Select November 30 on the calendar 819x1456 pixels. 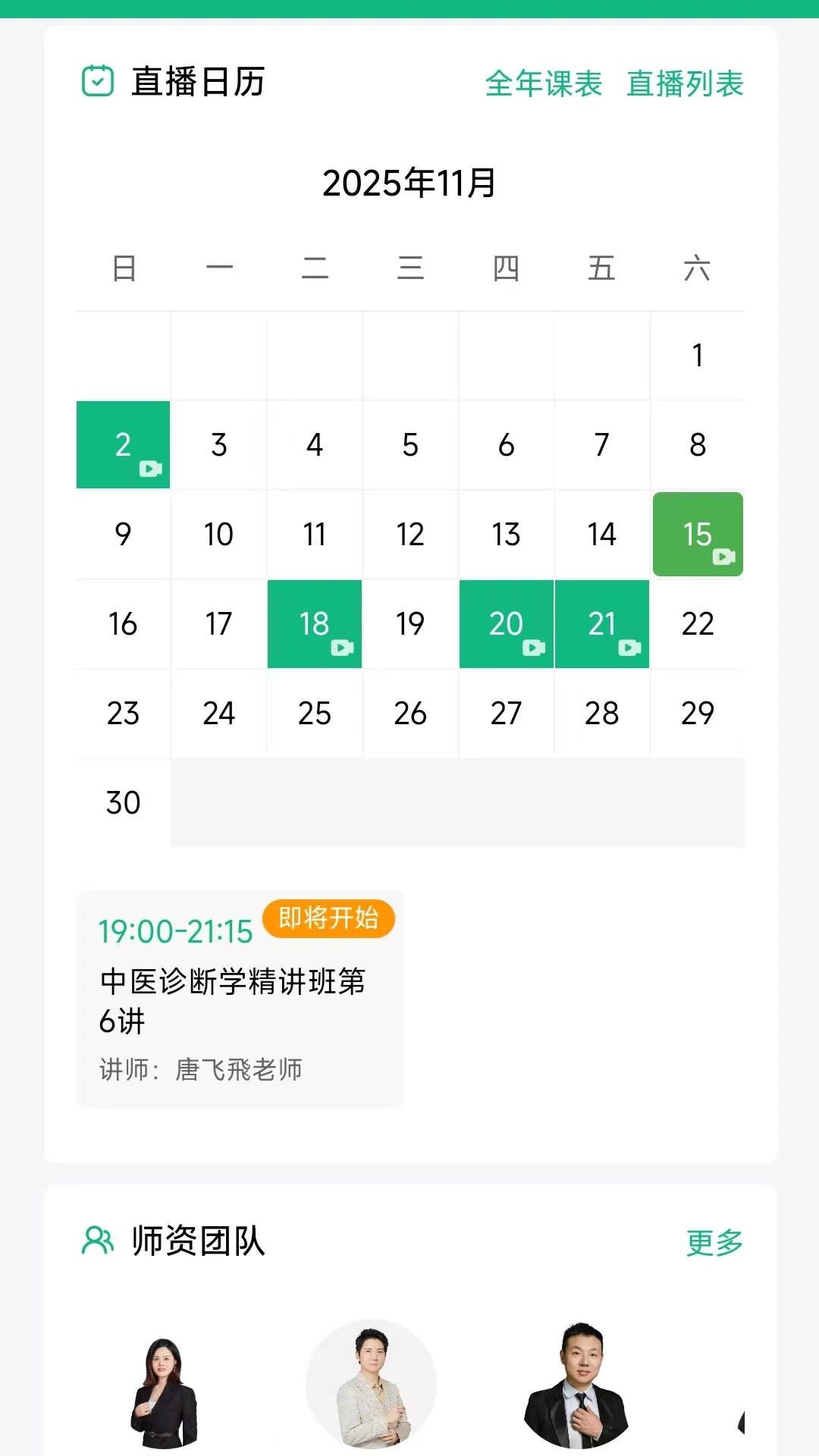123,802
